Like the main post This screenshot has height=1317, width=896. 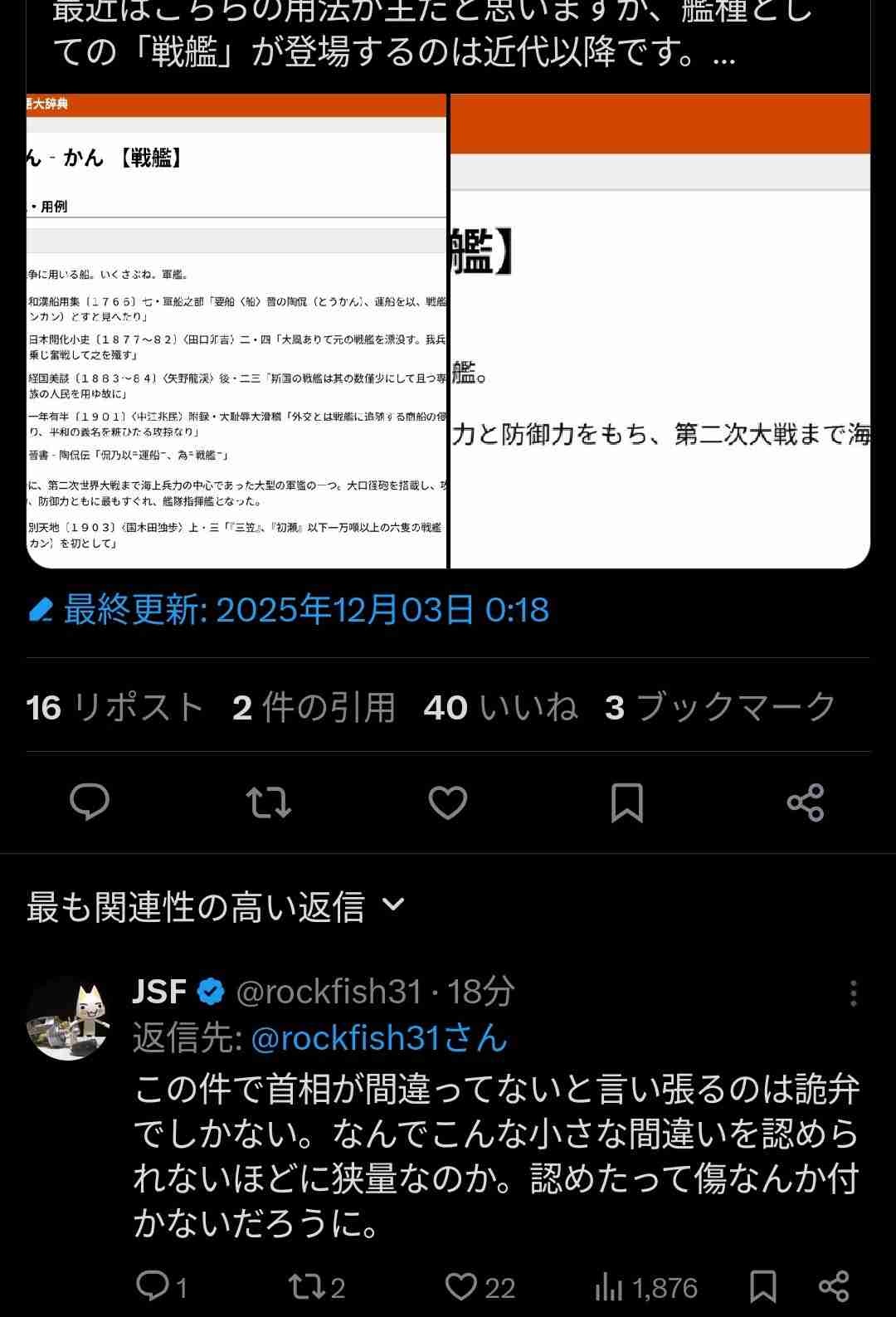click(x=448, y=802)
